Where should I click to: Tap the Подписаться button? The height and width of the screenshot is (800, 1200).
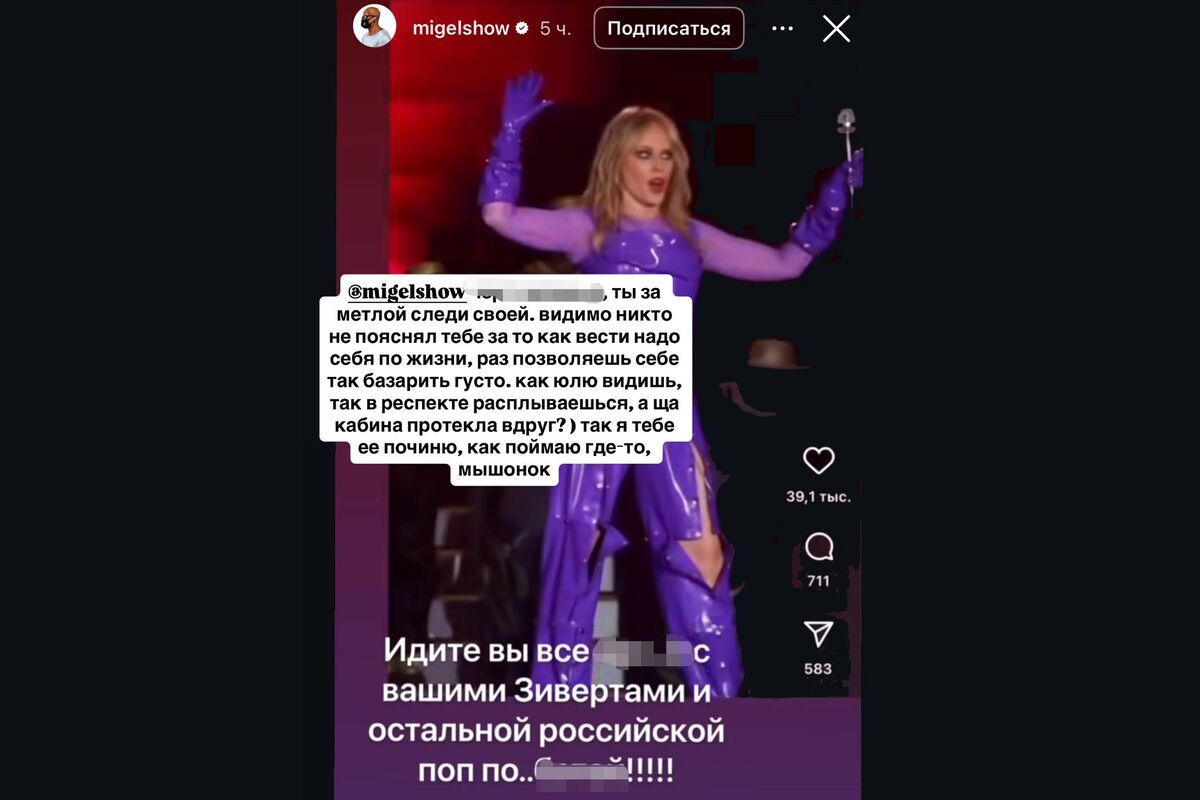point(668,28)
